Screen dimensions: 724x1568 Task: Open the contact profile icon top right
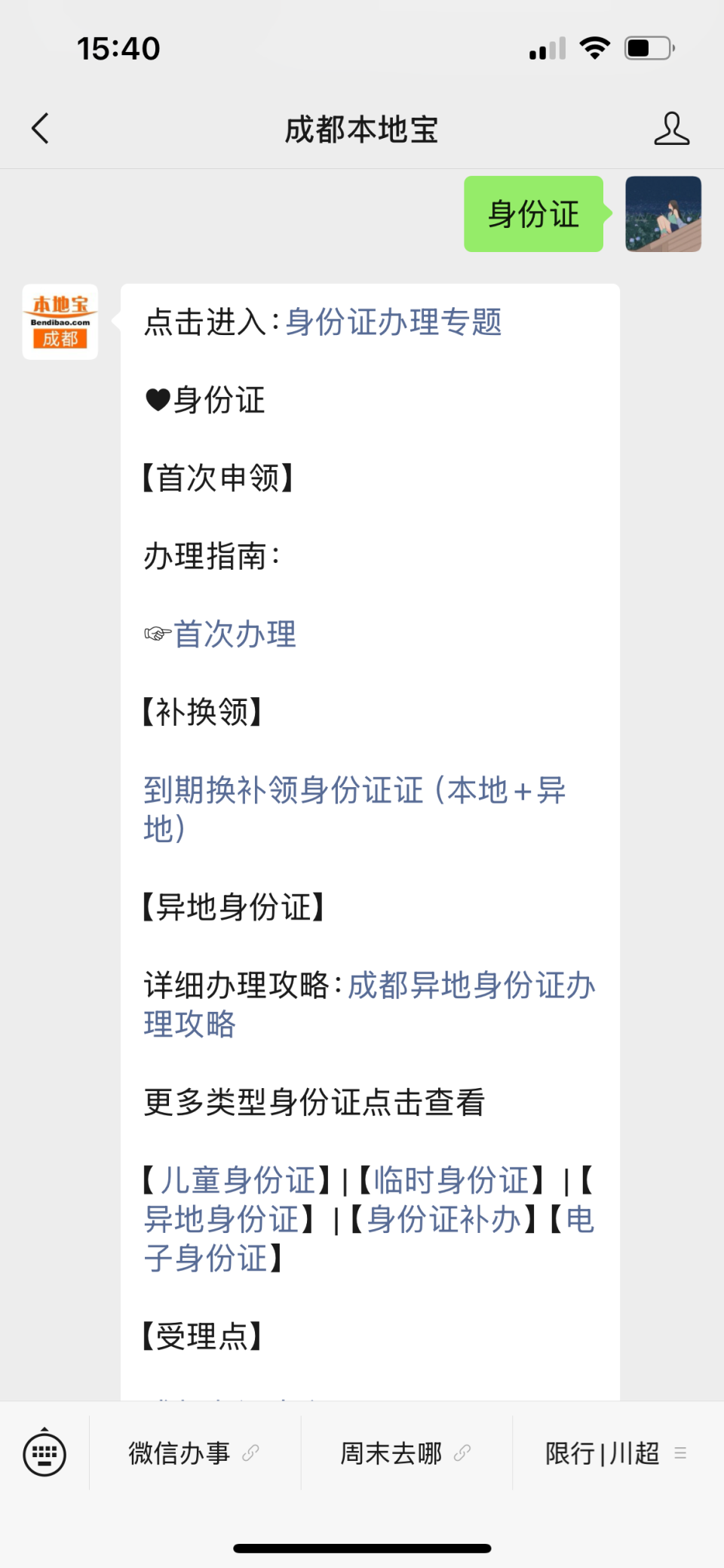click(672, 128)
